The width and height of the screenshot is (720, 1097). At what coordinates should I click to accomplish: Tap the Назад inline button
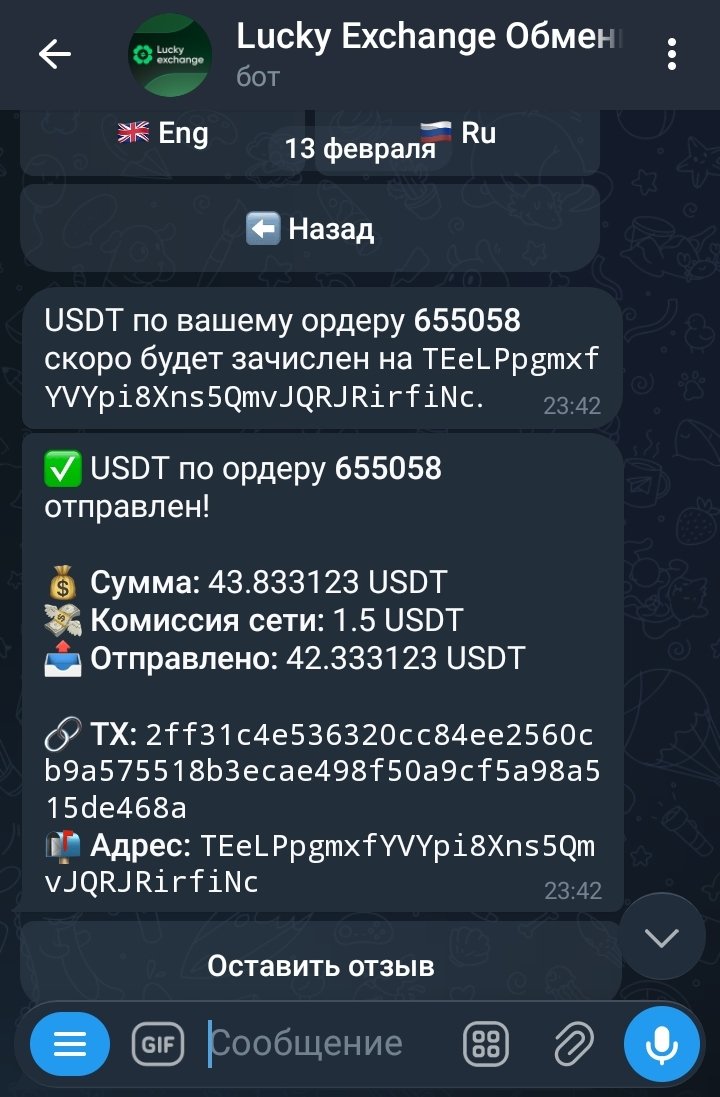click(310, 229)
